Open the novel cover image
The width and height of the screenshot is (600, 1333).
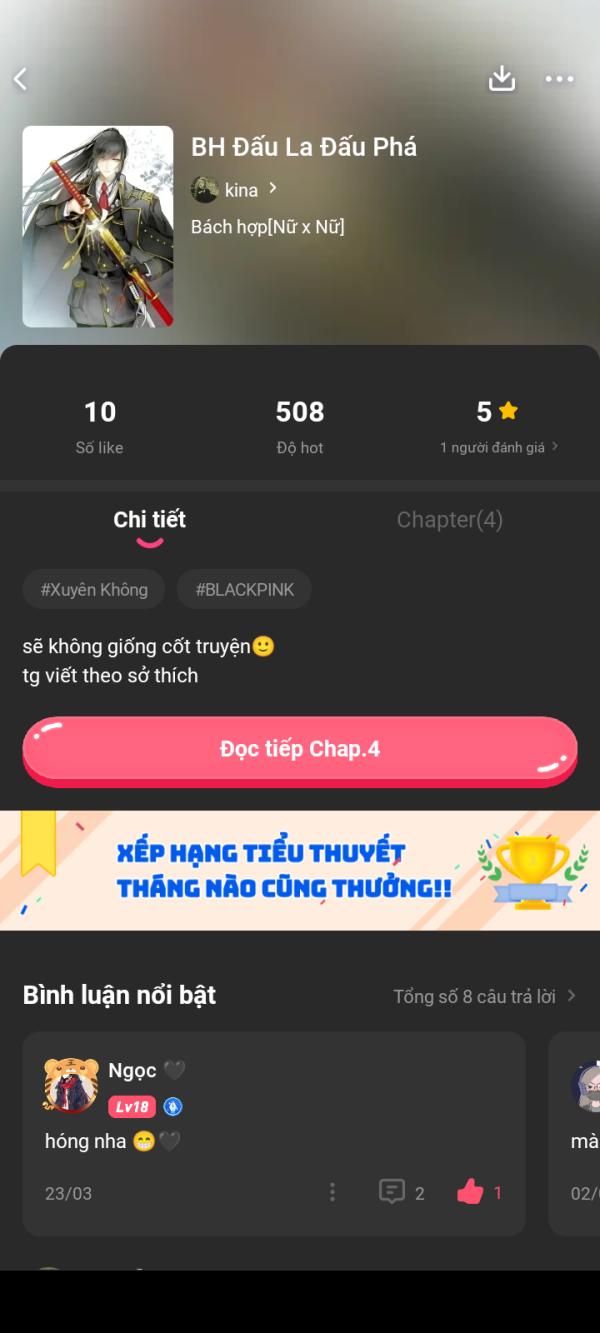(x=98, y=227)
